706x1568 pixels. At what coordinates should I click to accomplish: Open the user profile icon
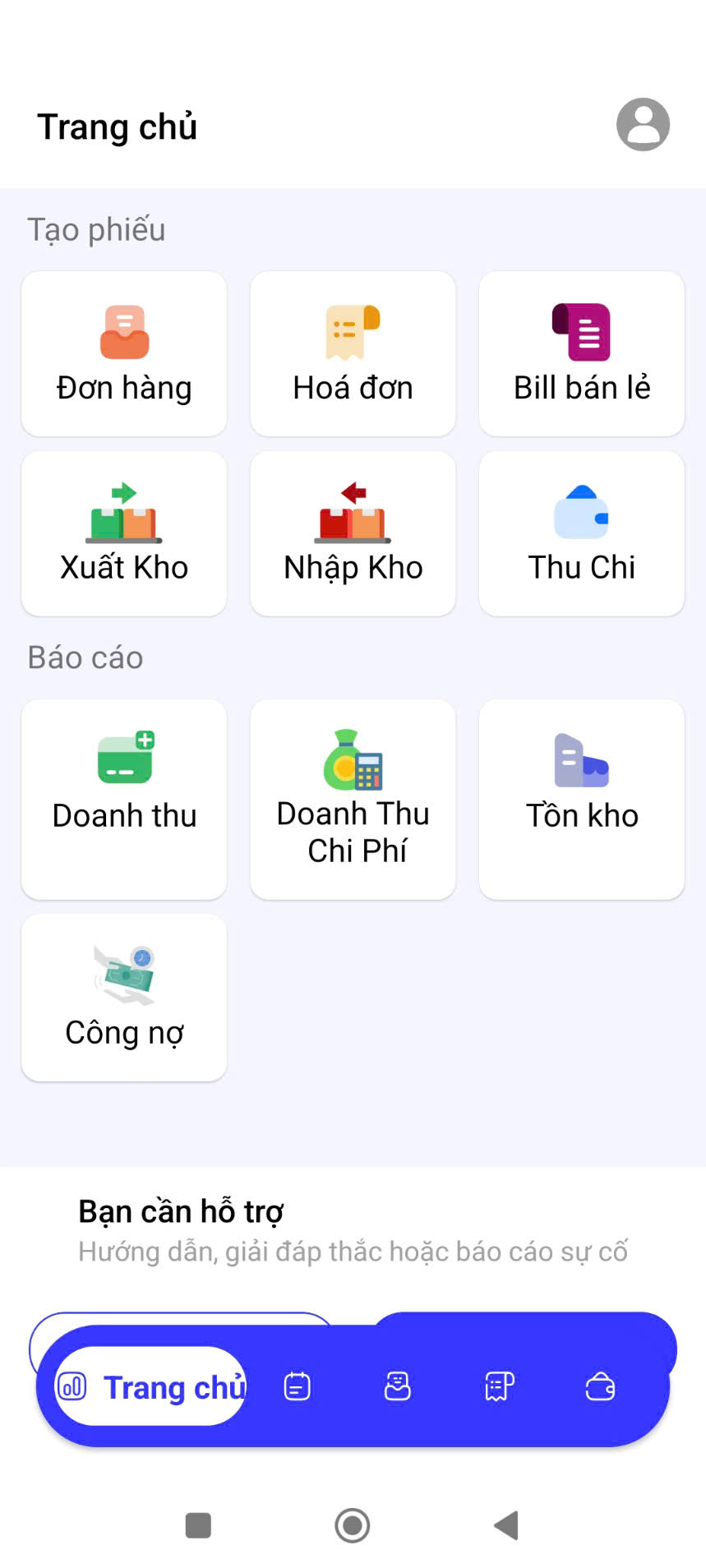pyautogui.click(x=643, y=125)
